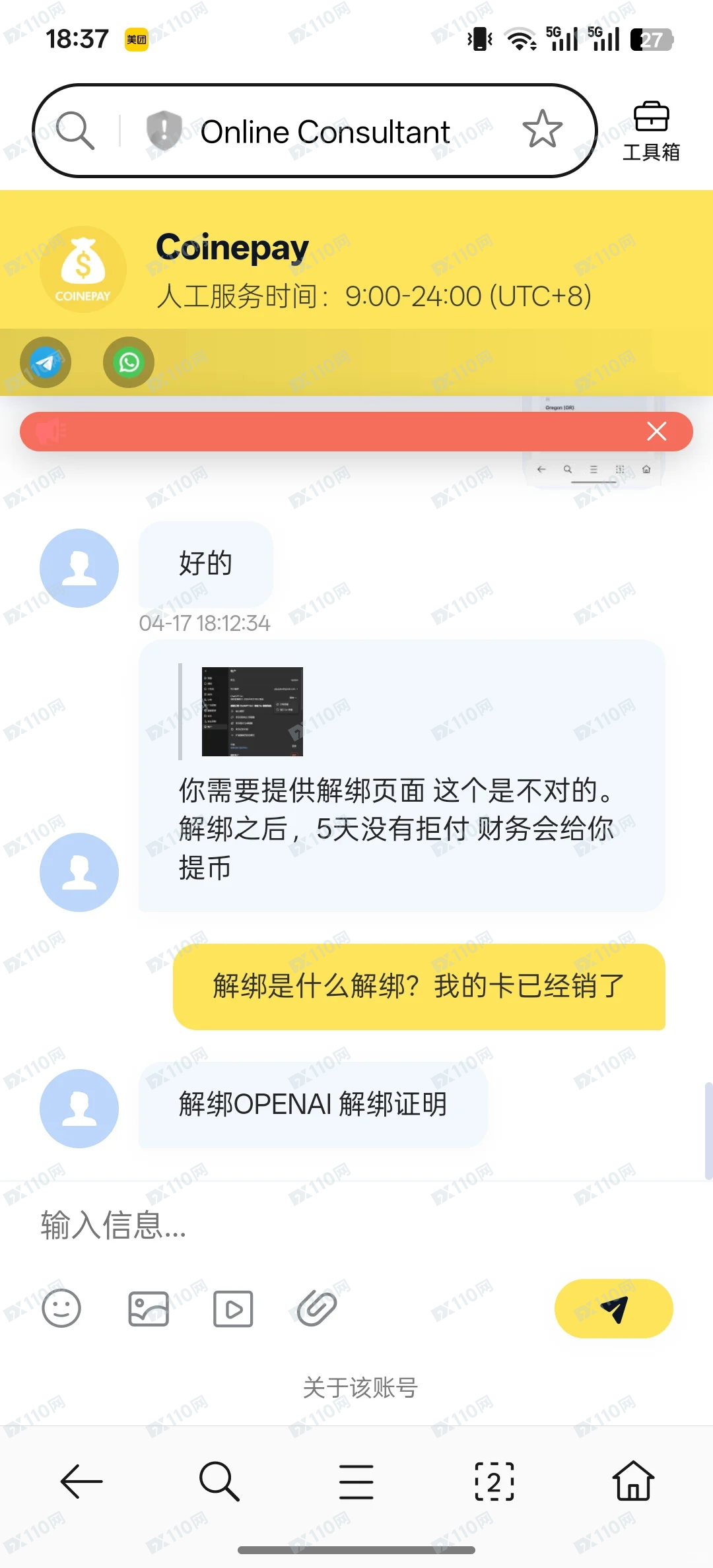
Task: Dismiss the red announcement banner
Action: tap(656, 432)
